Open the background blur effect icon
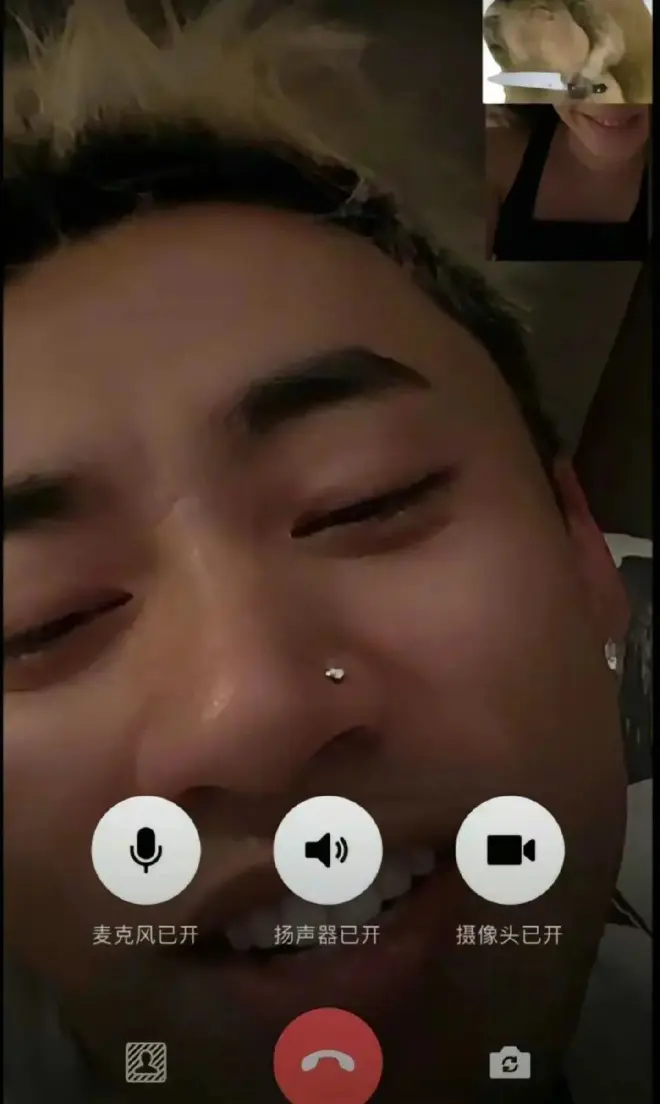The image size is (660, 1104). tap(146, 1062)
